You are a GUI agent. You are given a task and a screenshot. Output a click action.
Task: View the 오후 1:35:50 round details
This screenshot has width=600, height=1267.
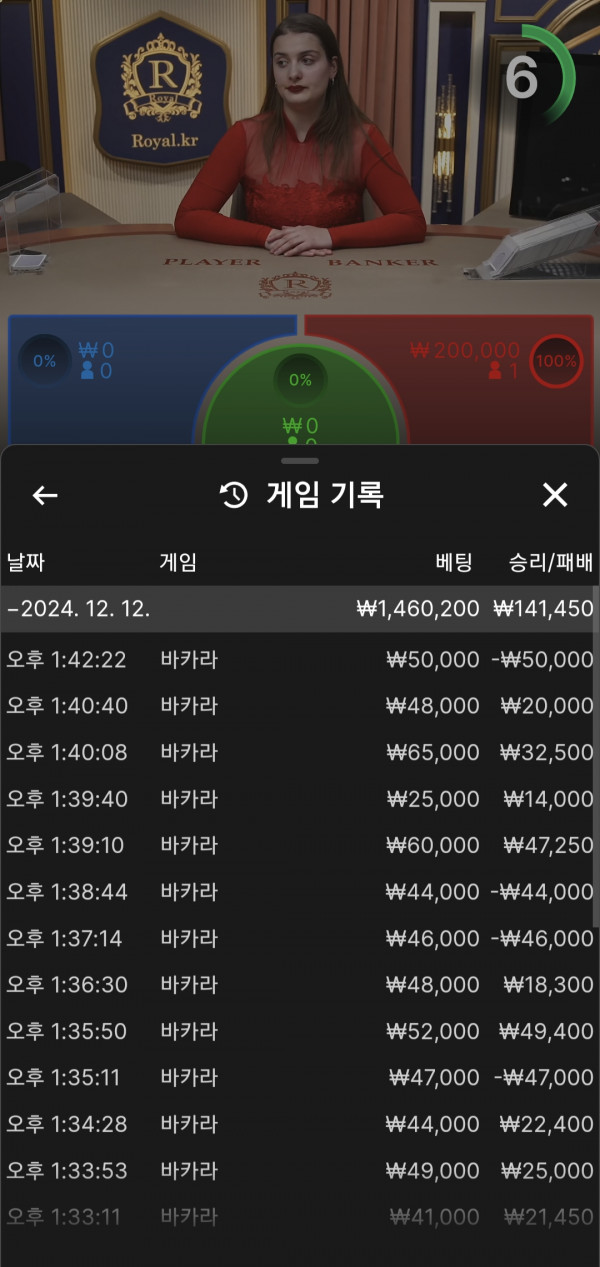click(x=300, y=1031)
